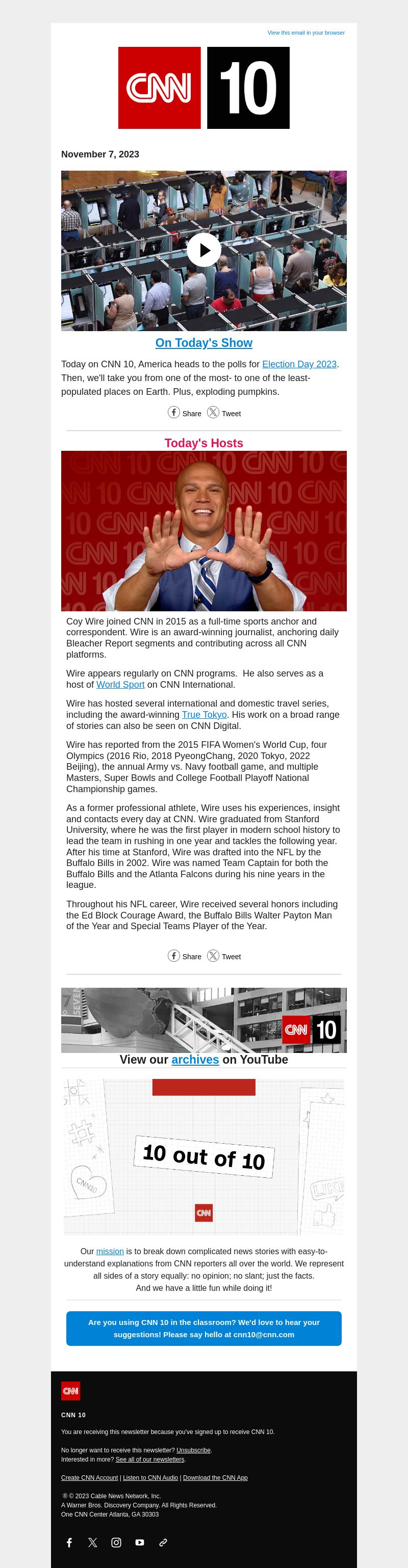Image resolution: width=408 pixels, height=1568 pixels.
Task: Play the Election Day video
Action: (x=204, y=250)
